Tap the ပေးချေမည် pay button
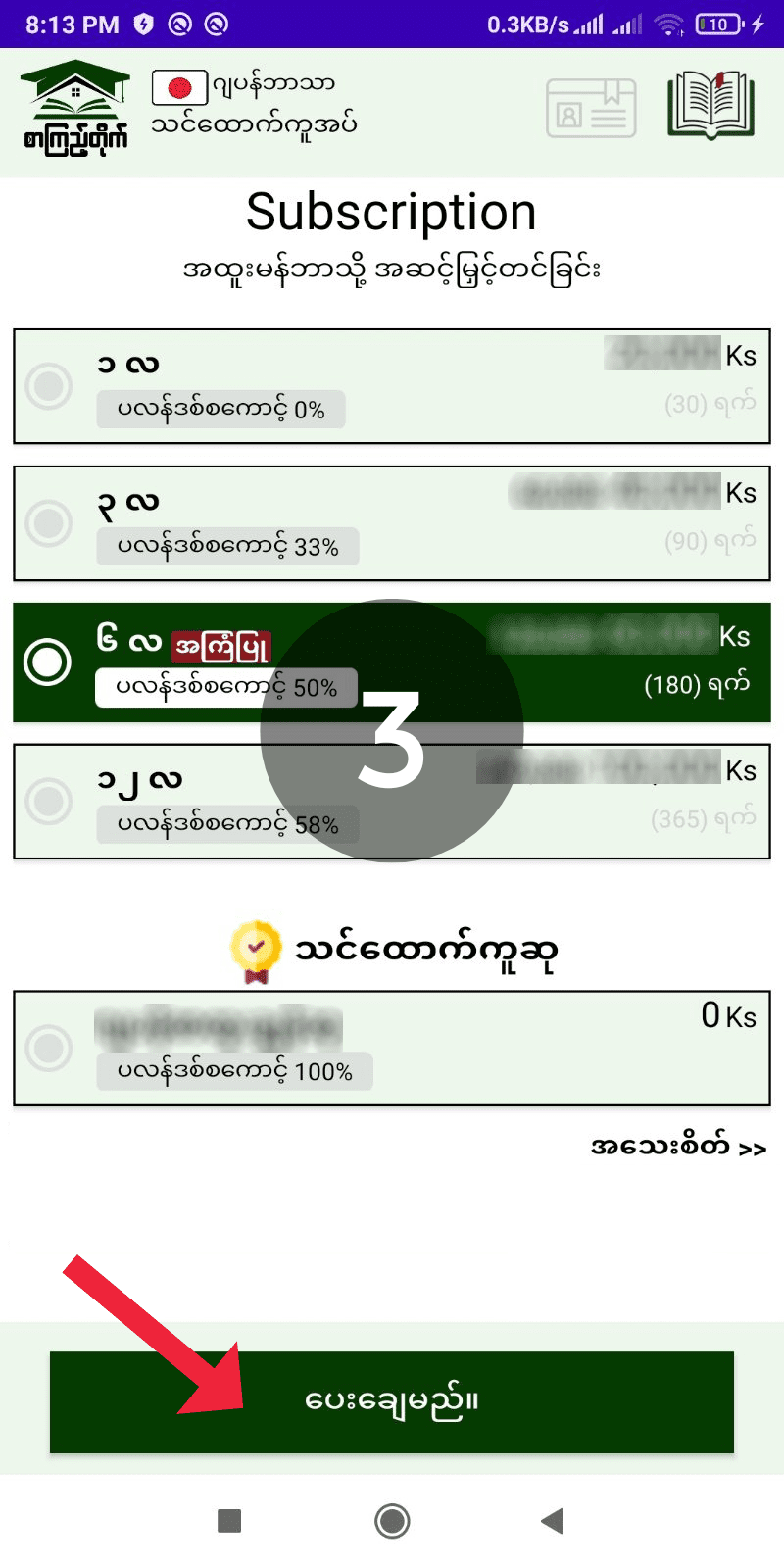Screen dimensions: 784x1568 [392, 1401]
